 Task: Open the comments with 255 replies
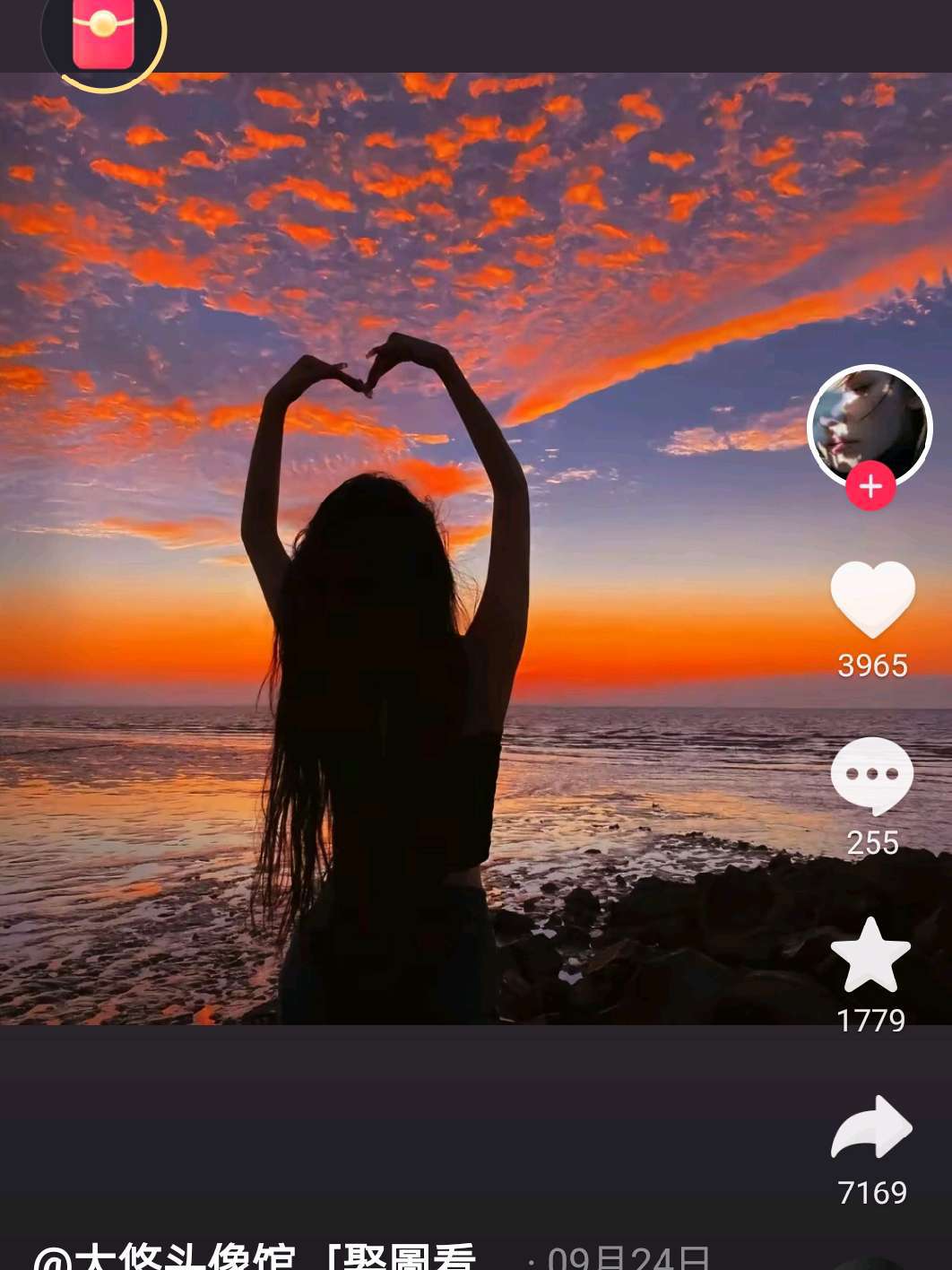(x=872, y=776)
